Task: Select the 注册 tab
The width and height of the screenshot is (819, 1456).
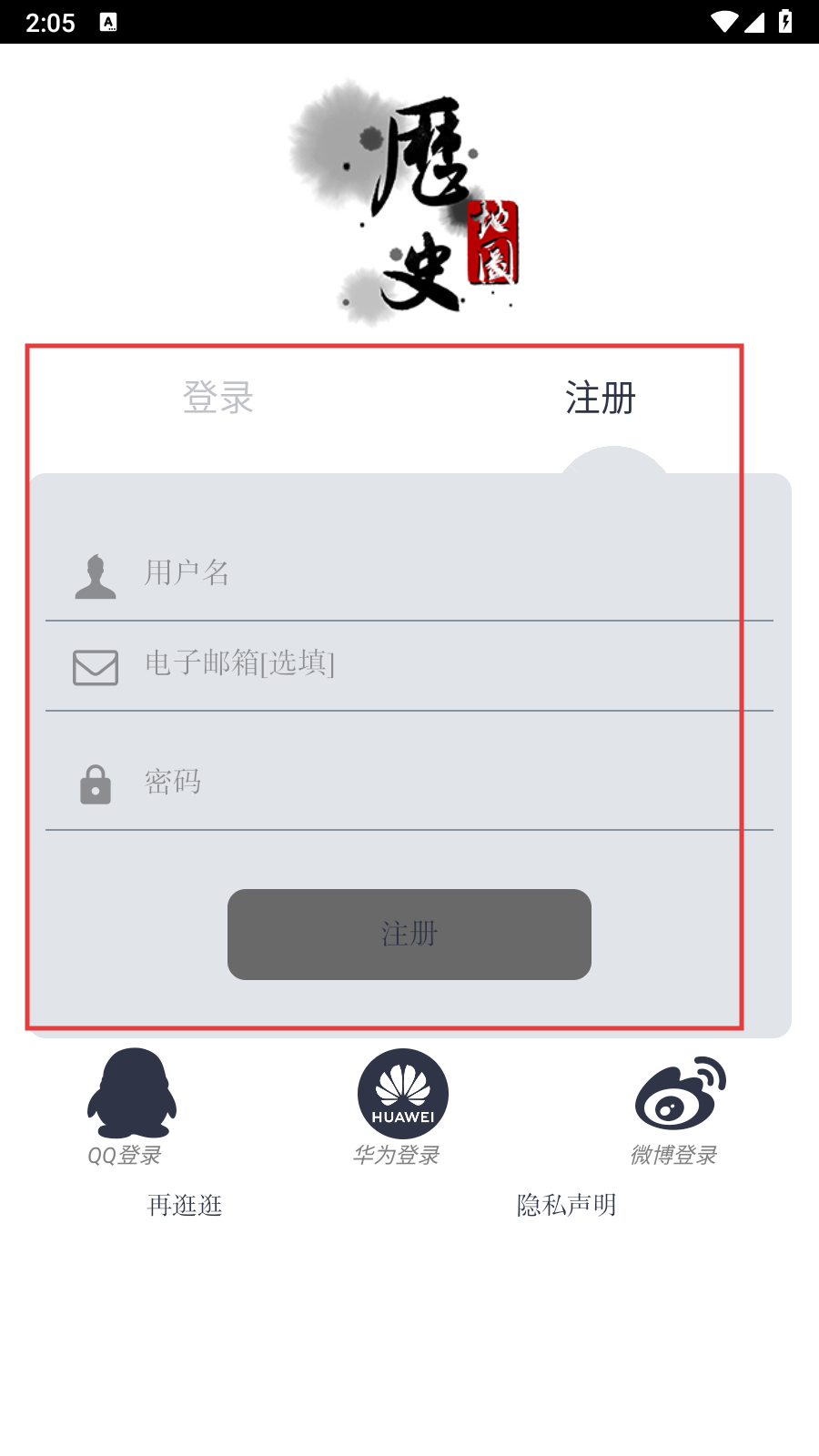Action: click(600, 398)
